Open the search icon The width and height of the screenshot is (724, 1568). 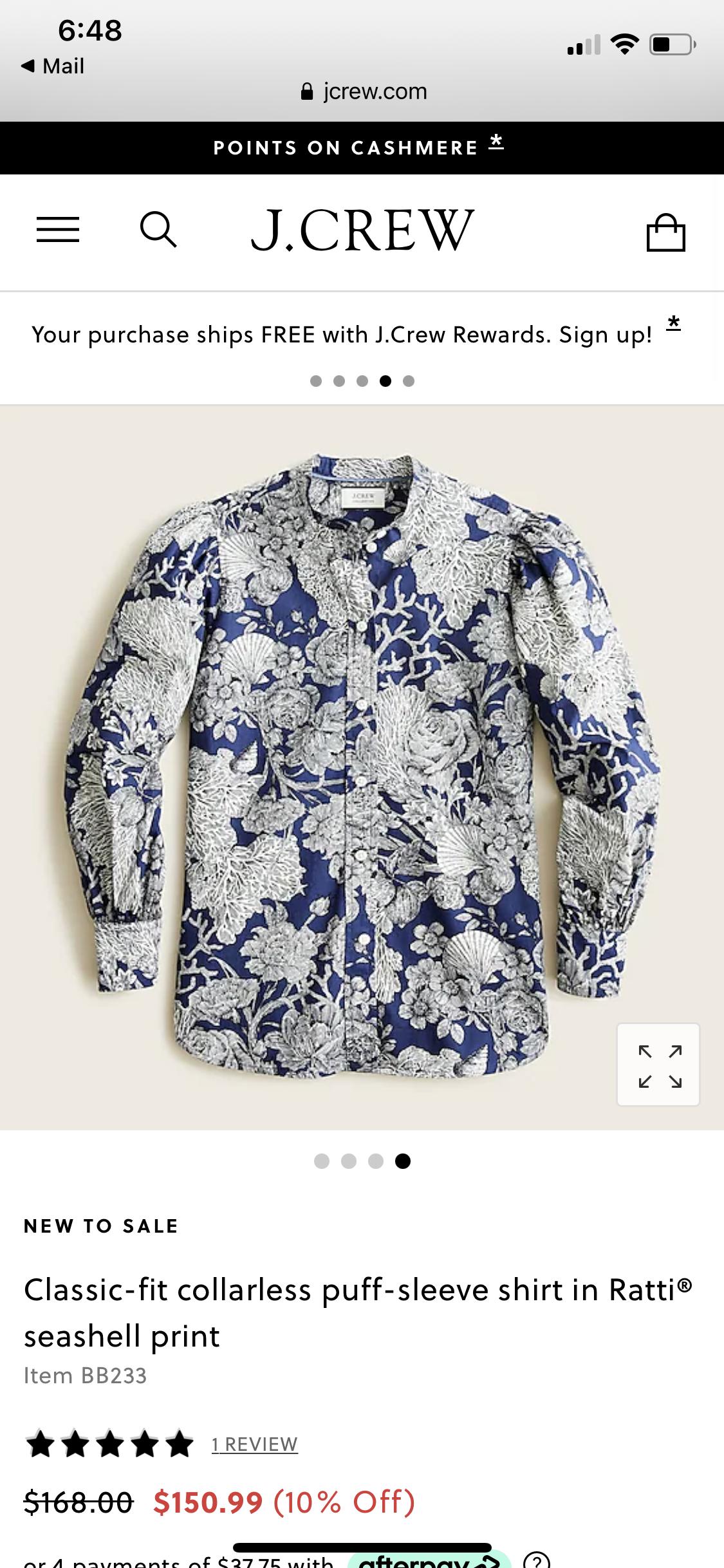pyautogui.click(x=158, y=230)
